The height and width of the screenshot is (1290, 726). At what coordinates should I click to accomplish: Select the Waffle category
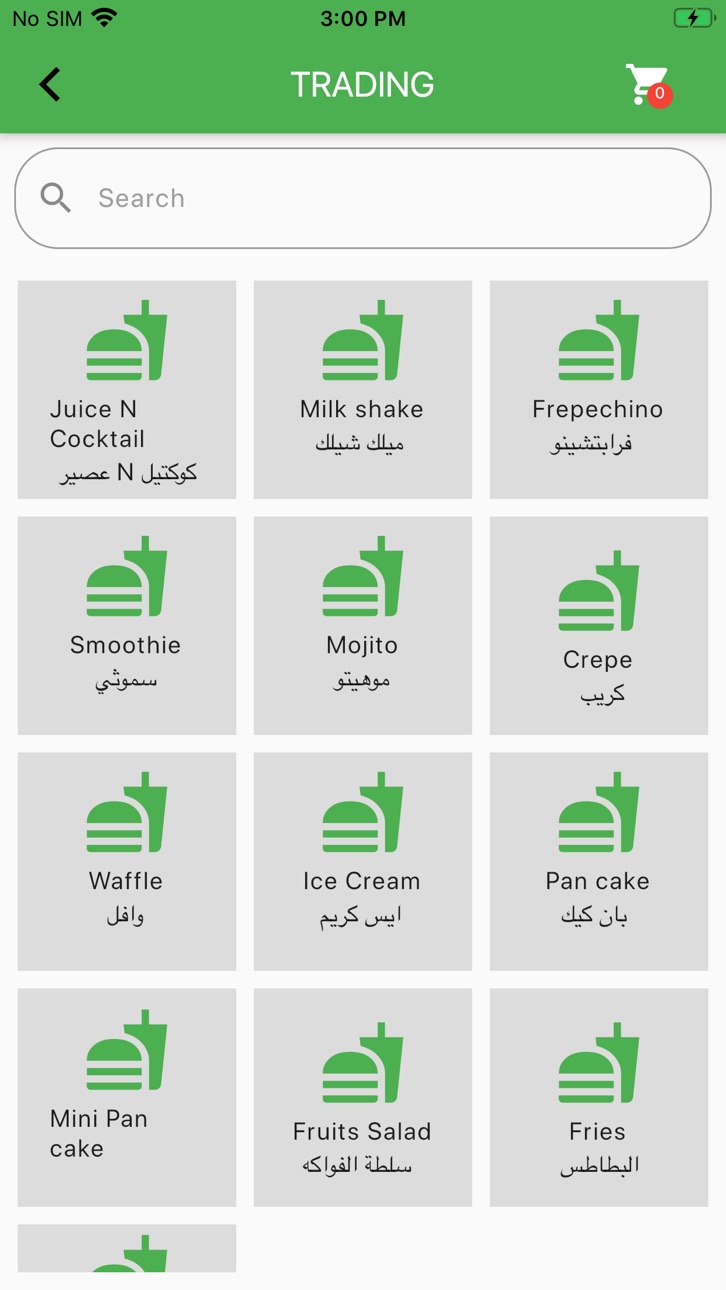click(127, 862)
